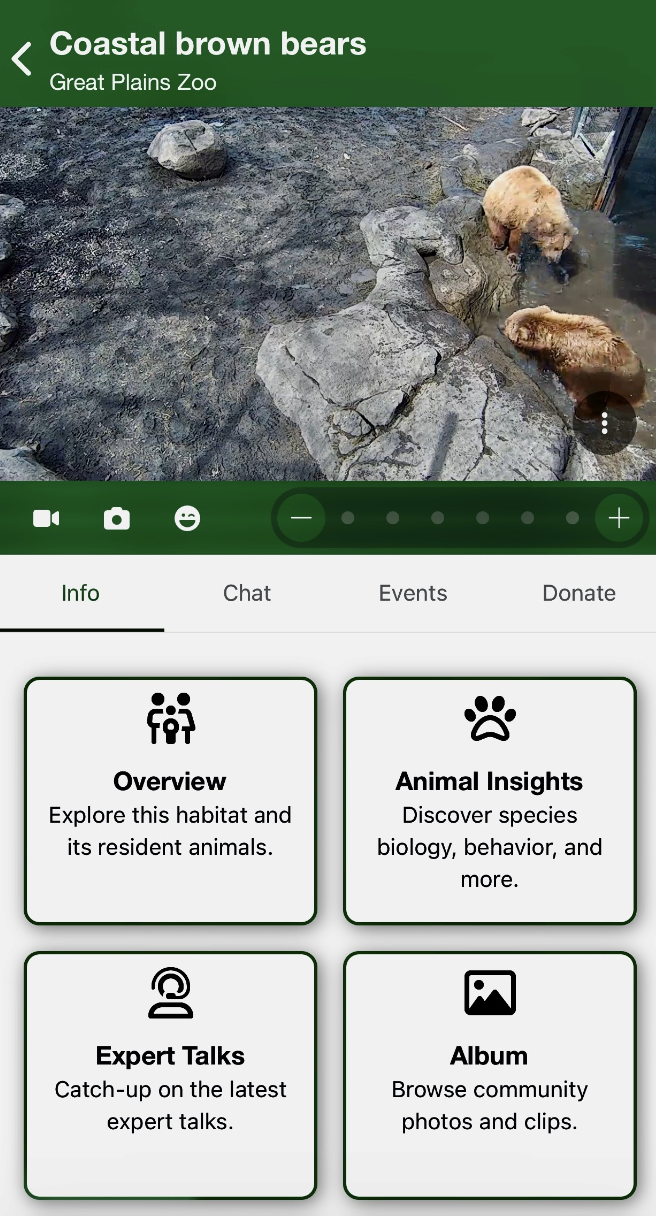The height and width of the screenshot is (1216, 656).
Task: Open the three-dot menu on the live video
Action: pos(604,423)
